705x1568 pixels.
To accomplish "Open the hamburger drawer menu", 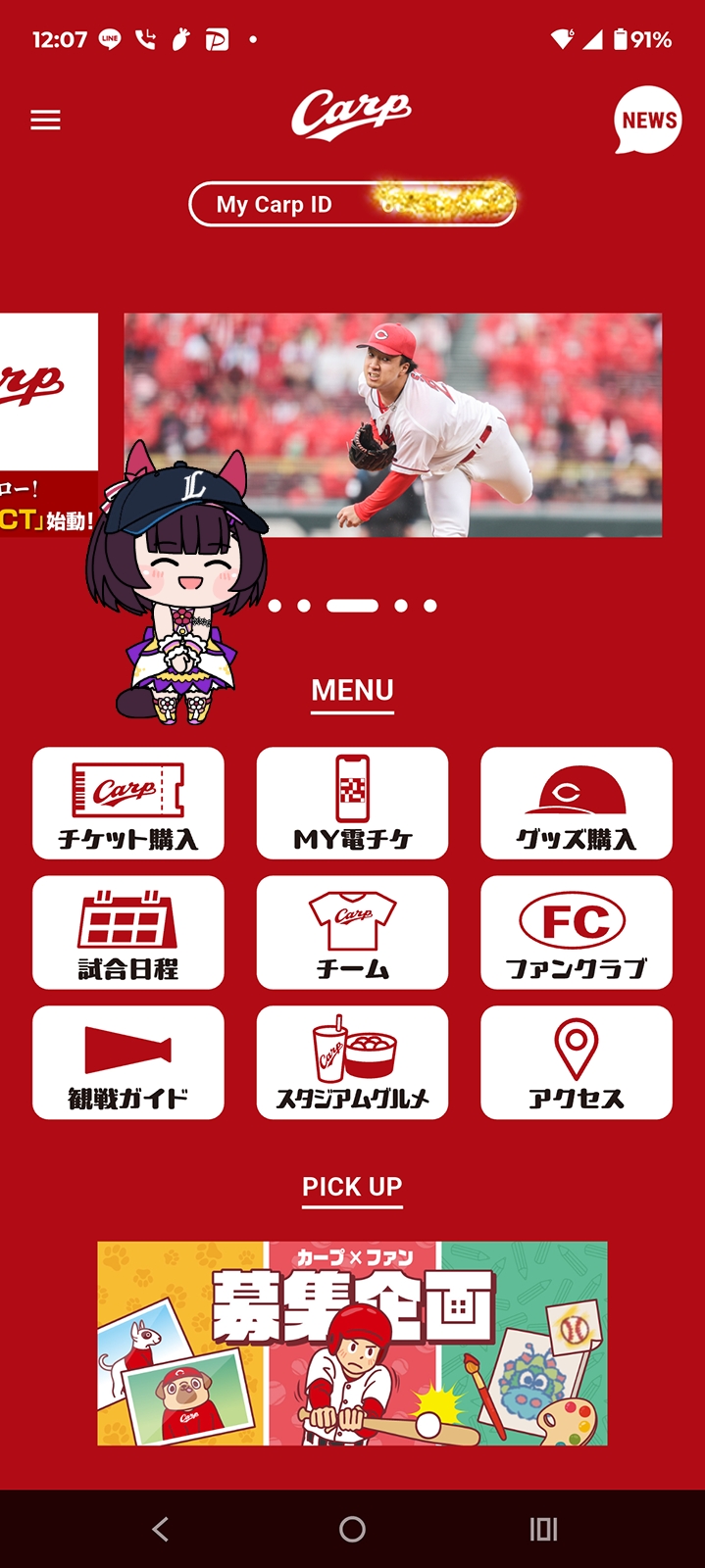I will click(x=45, y=121).
